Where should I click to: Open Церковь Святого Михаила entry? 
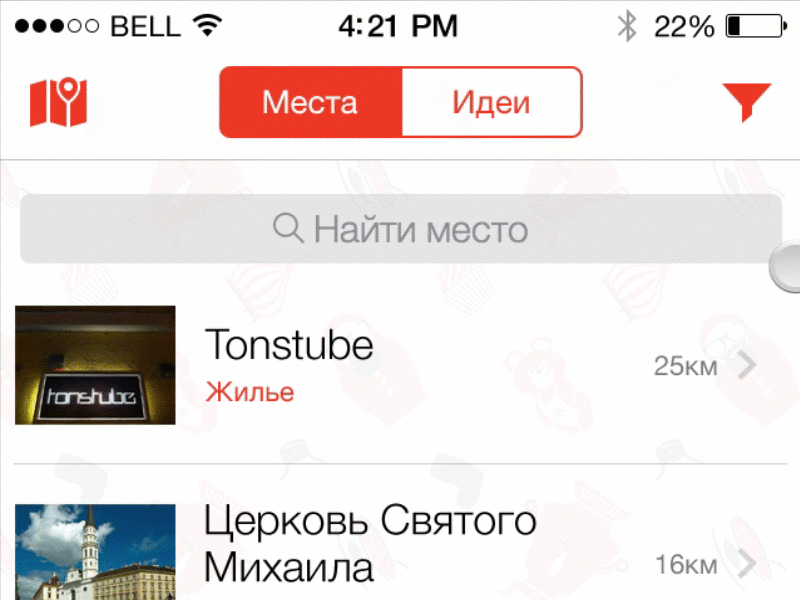click(x=400, y=545)
